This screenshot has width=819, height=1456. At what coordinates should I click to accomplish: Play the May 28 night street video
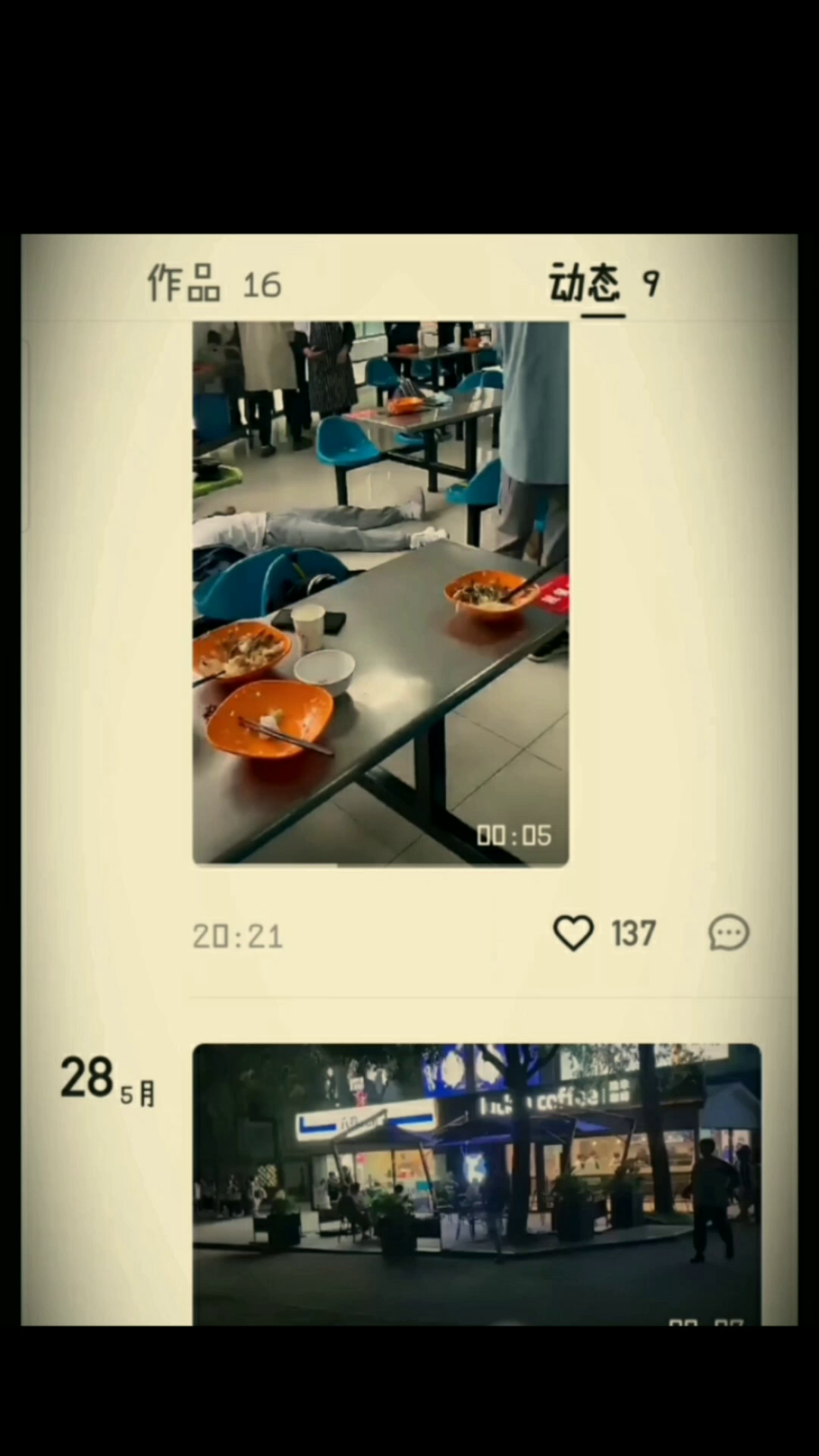click(476, 1183)
